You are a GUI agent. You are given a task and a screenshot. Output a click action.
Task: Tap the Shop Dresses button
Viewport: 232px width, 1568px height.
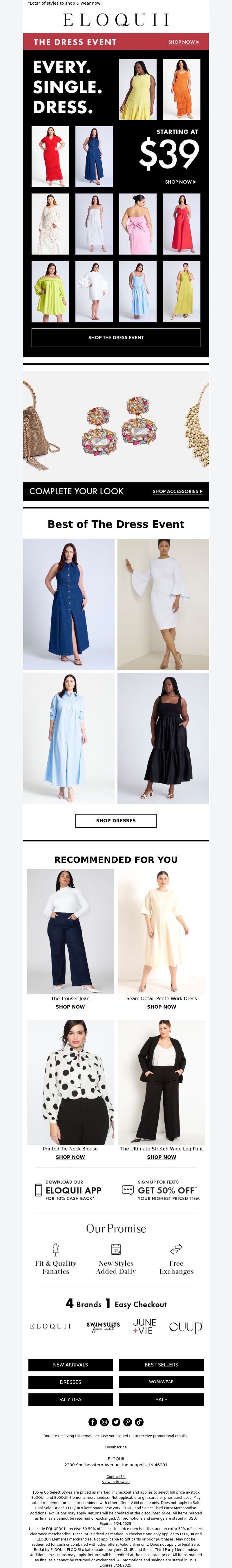[116, 821]
